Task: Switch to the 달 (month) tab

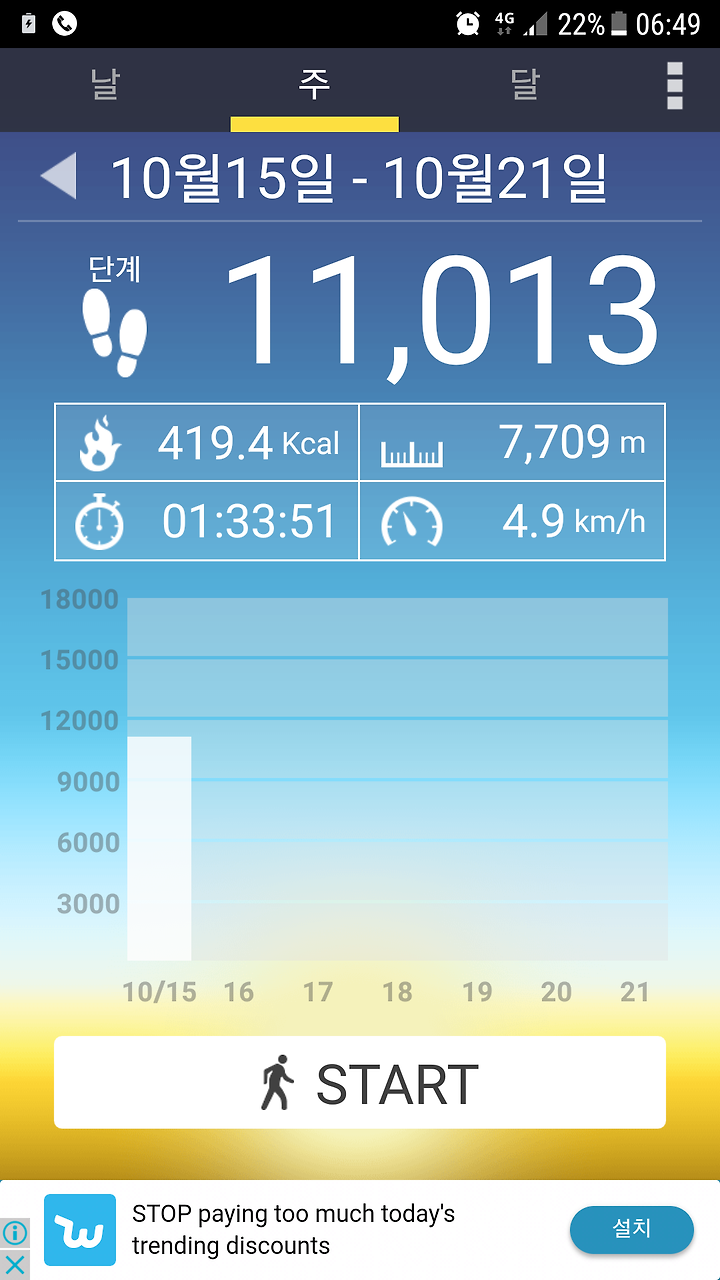Action: pyautogui.click(x=524, y=88)
